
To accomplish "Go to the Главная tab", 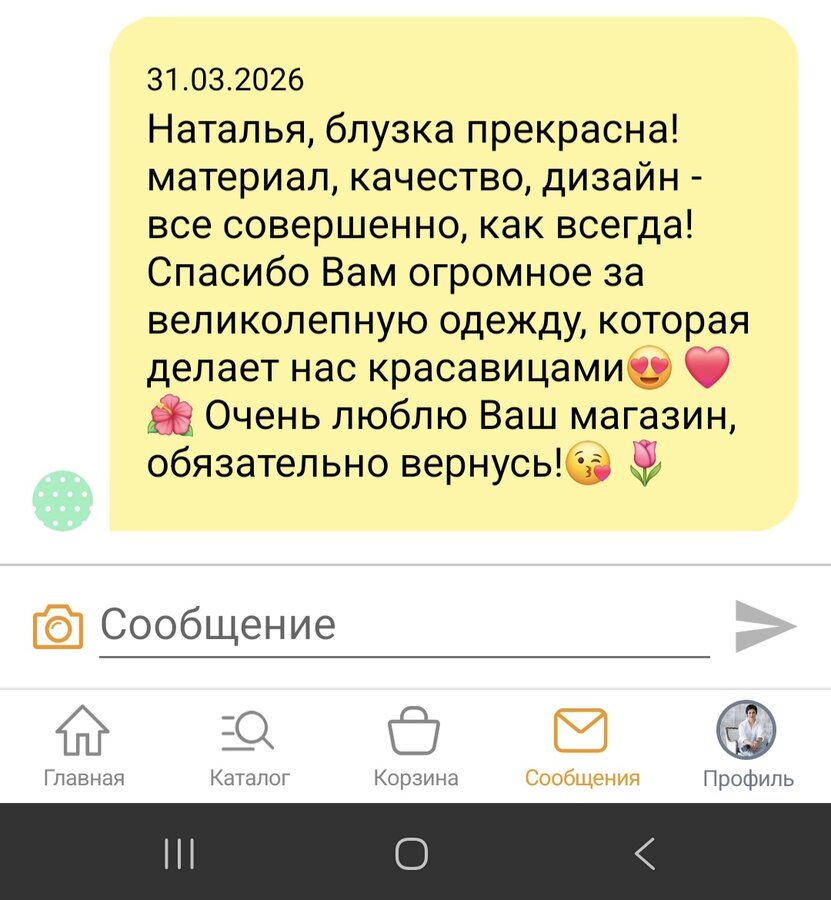I will [x=83, y=746].
